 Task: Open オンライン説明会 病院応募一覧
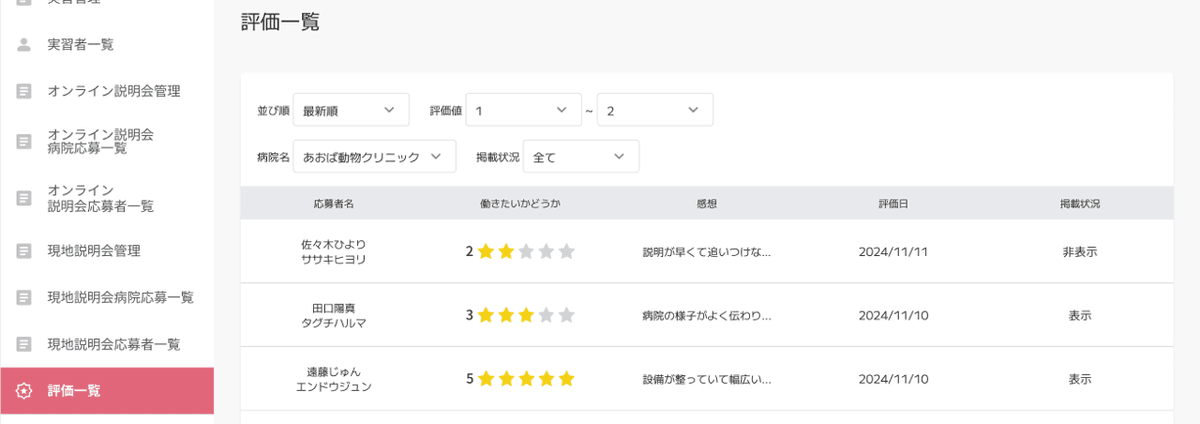point(100,141)
